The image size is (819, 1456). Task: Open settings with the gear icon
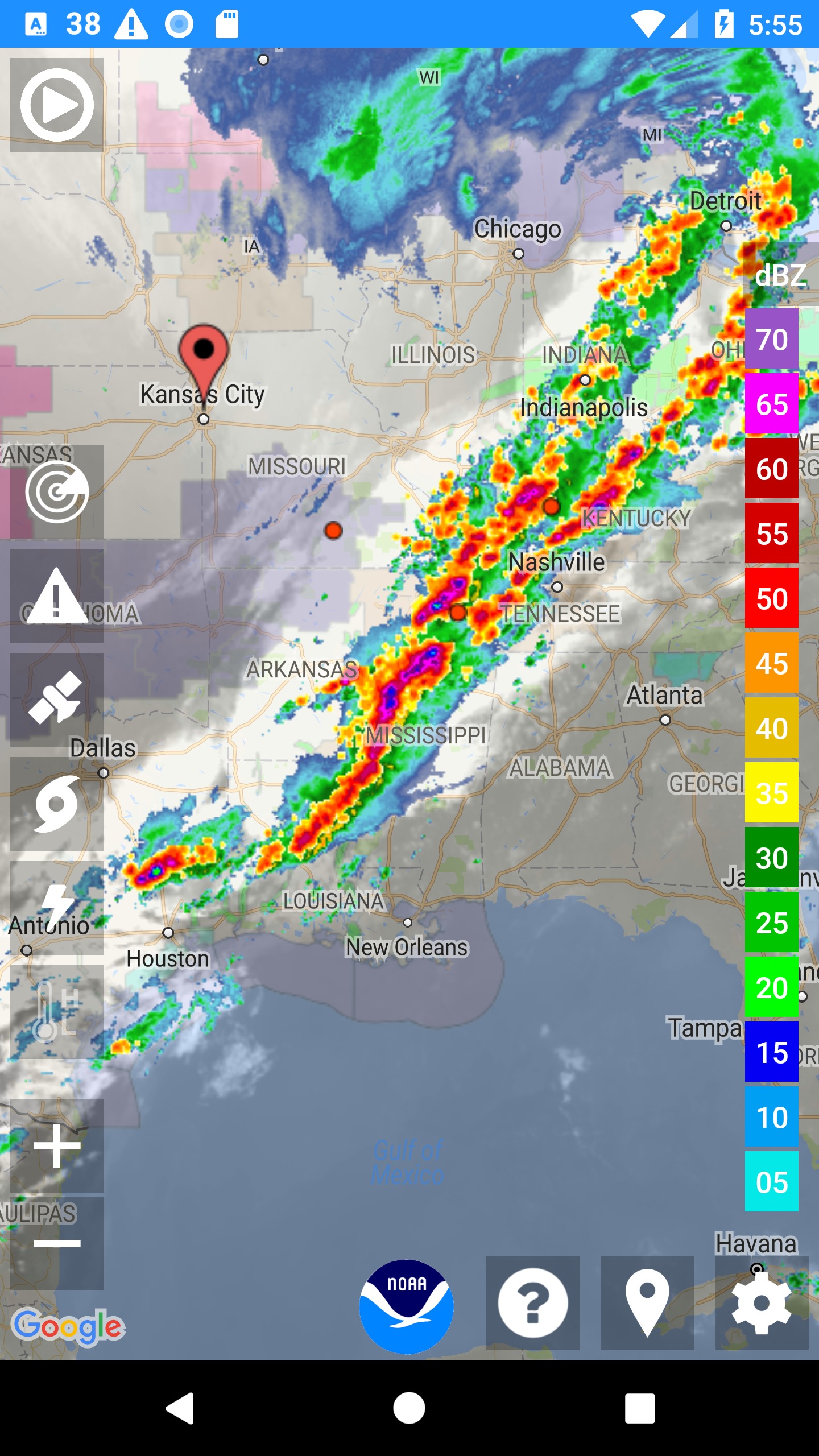pyautogui.click(x=762, y=1303)
